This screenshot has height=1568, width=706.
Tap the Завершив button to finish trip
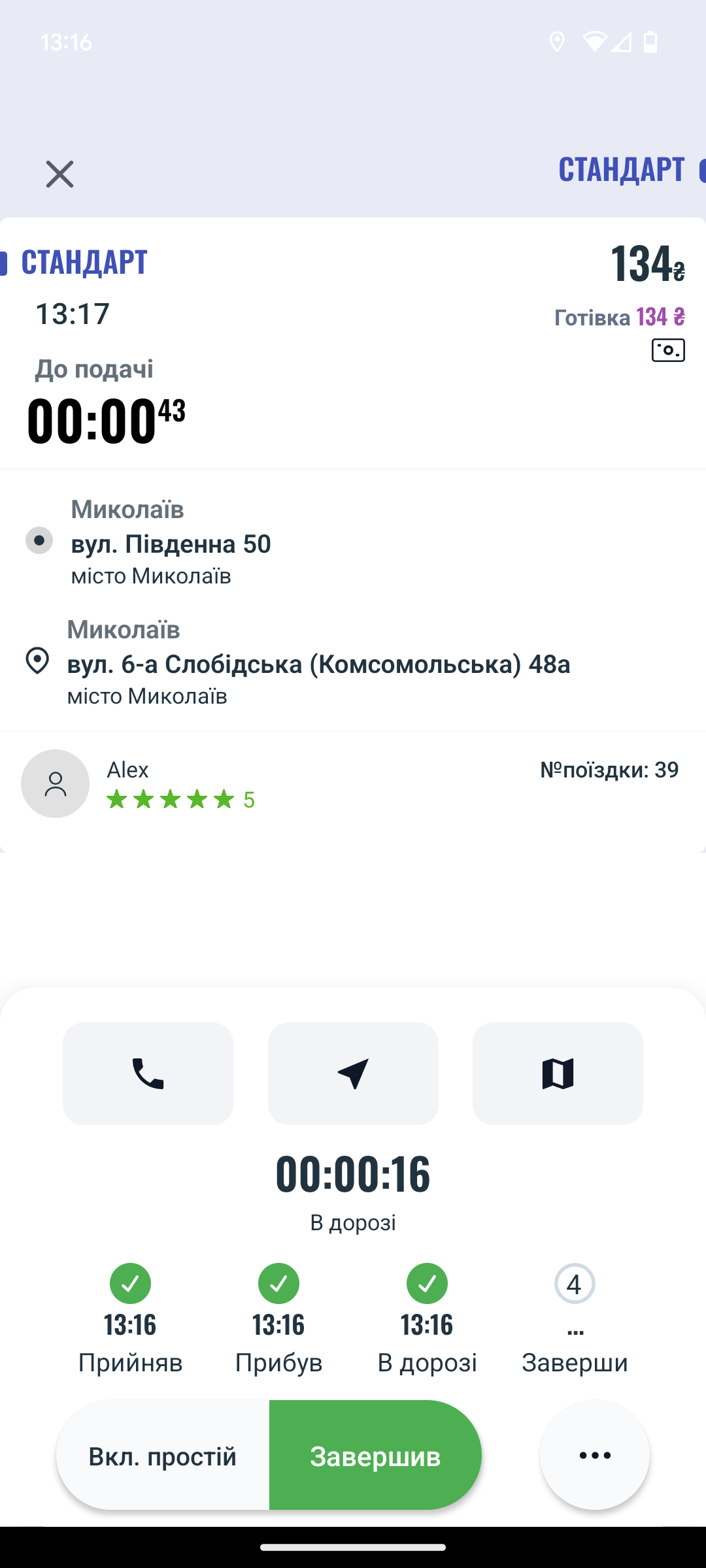[x=375, y=1456]
